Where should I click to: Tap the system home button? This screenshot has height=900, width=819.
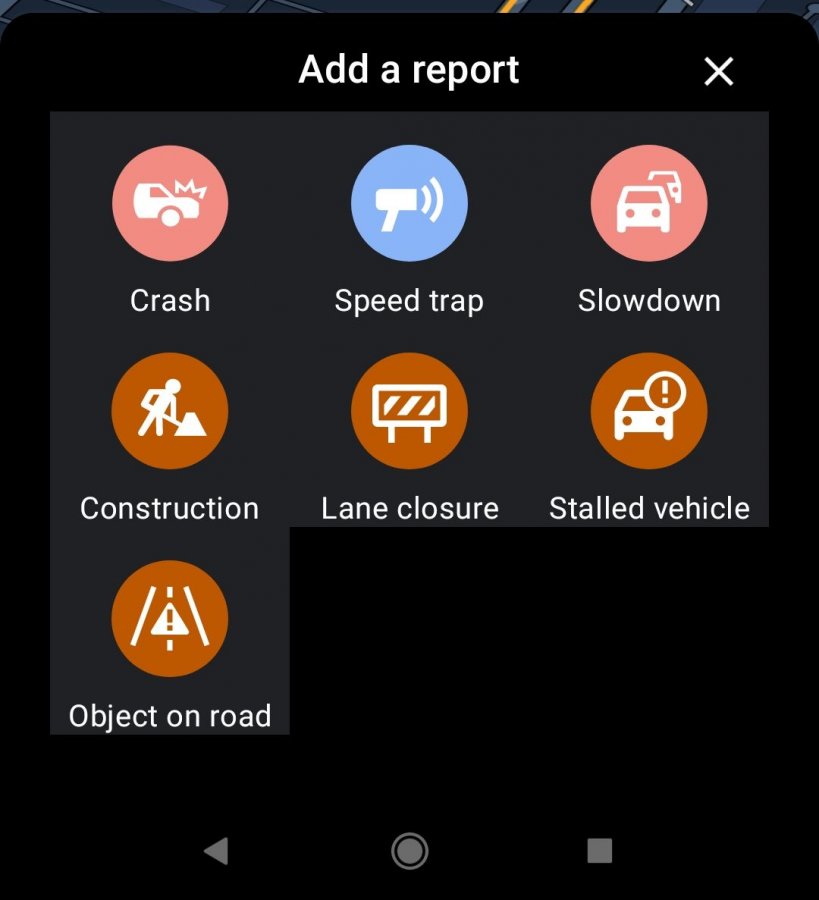(x=409, y=851)
